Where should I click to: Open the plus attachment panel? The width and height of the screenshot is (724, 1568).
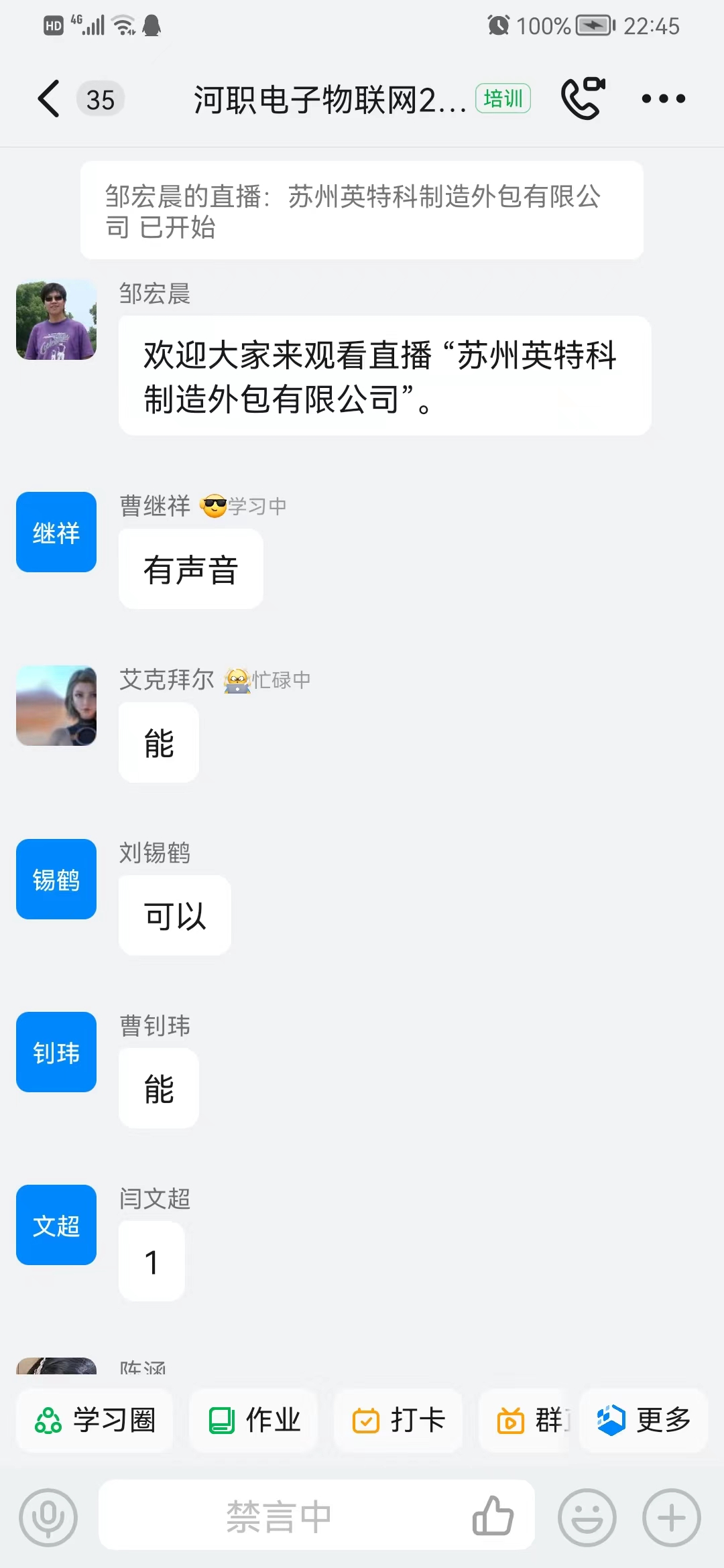(672, 1518)
